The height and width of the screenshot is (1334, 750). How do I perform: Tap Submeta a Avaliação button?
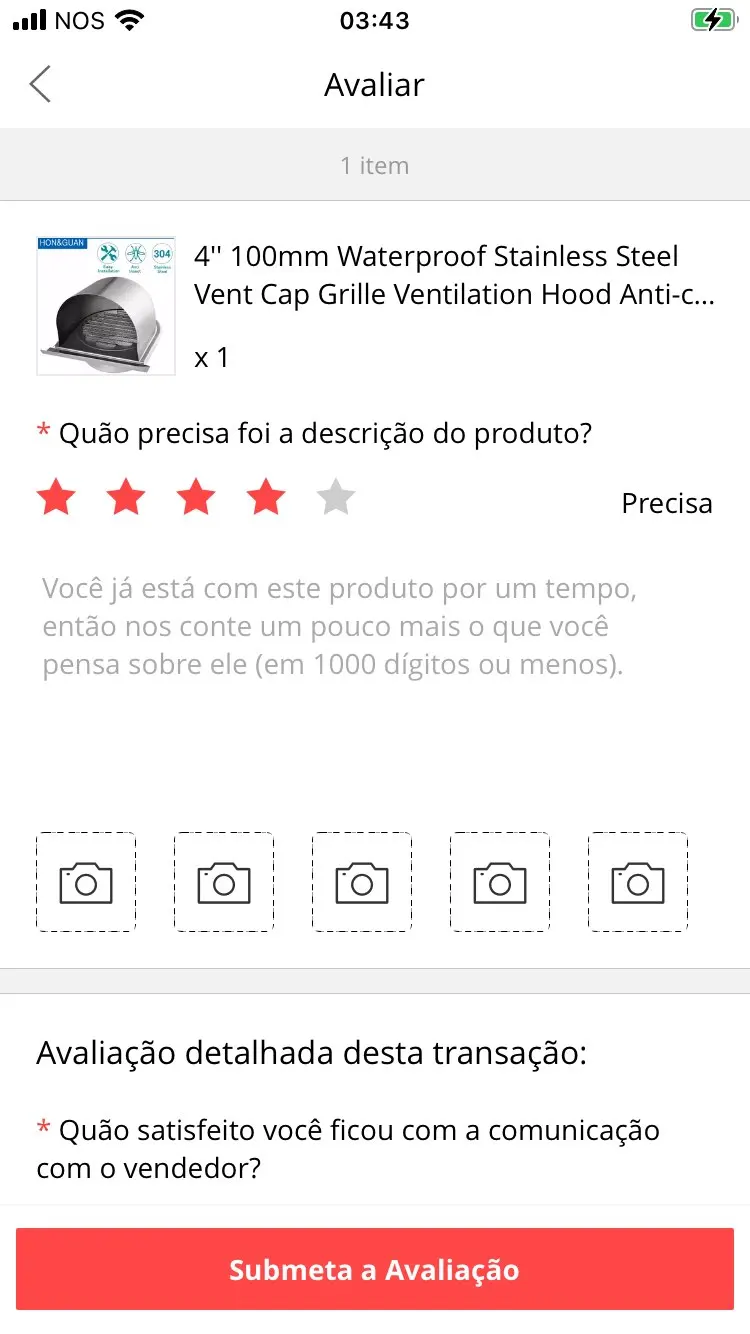pyautogui.click(x=375, y=1269)
